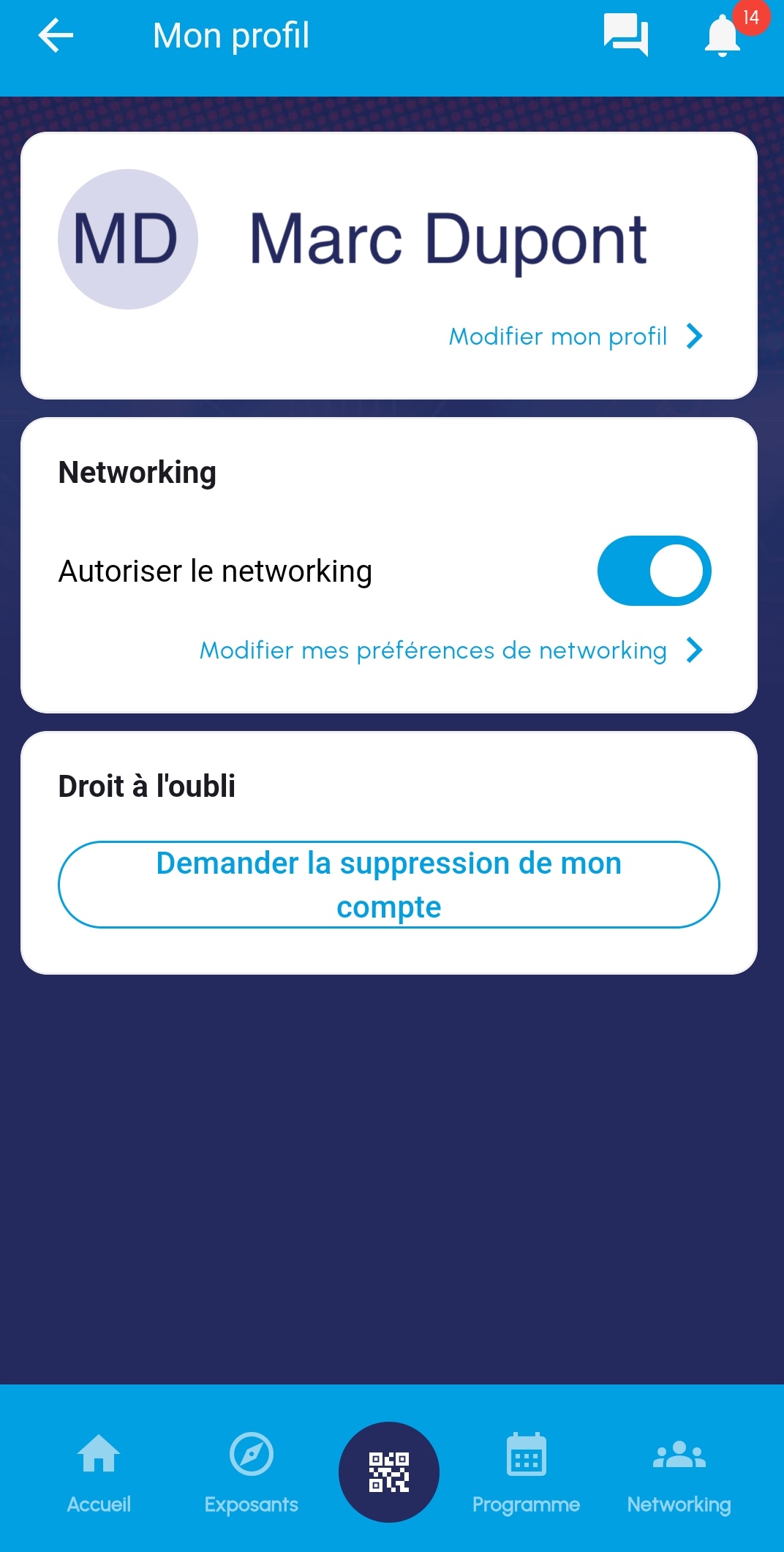Viewport: 784px width, 1552px height.
Task: Switch to the Programme tab
Action: click(x=526, y=1472)
